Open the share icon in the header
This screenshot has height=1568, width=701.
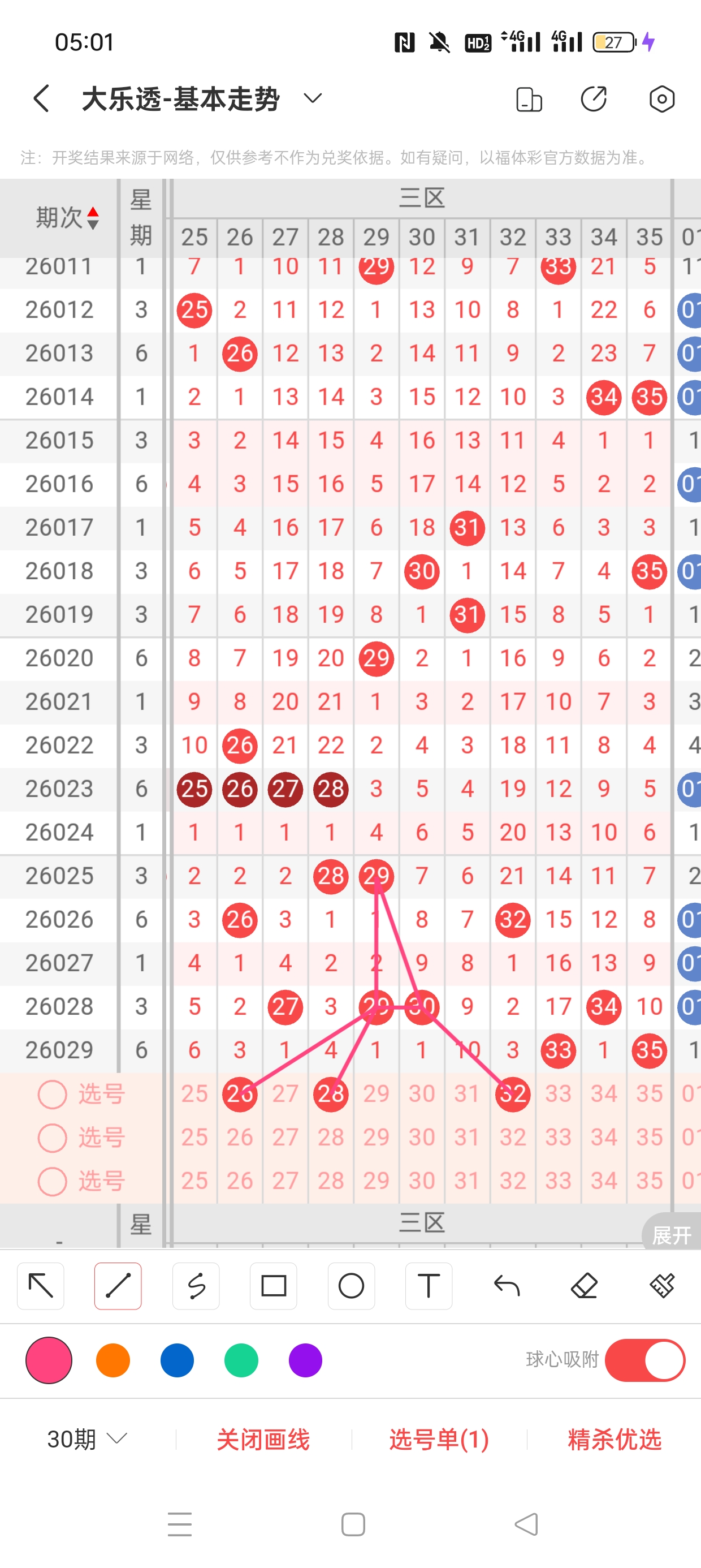point(593,98)
